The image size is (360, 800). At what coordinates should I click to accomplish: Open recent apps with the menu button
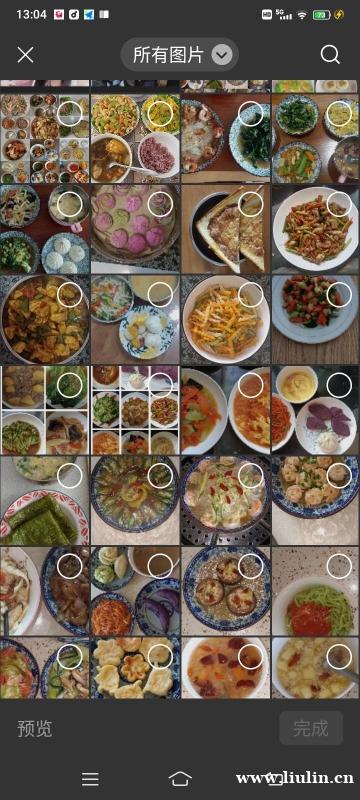[90, 779]
